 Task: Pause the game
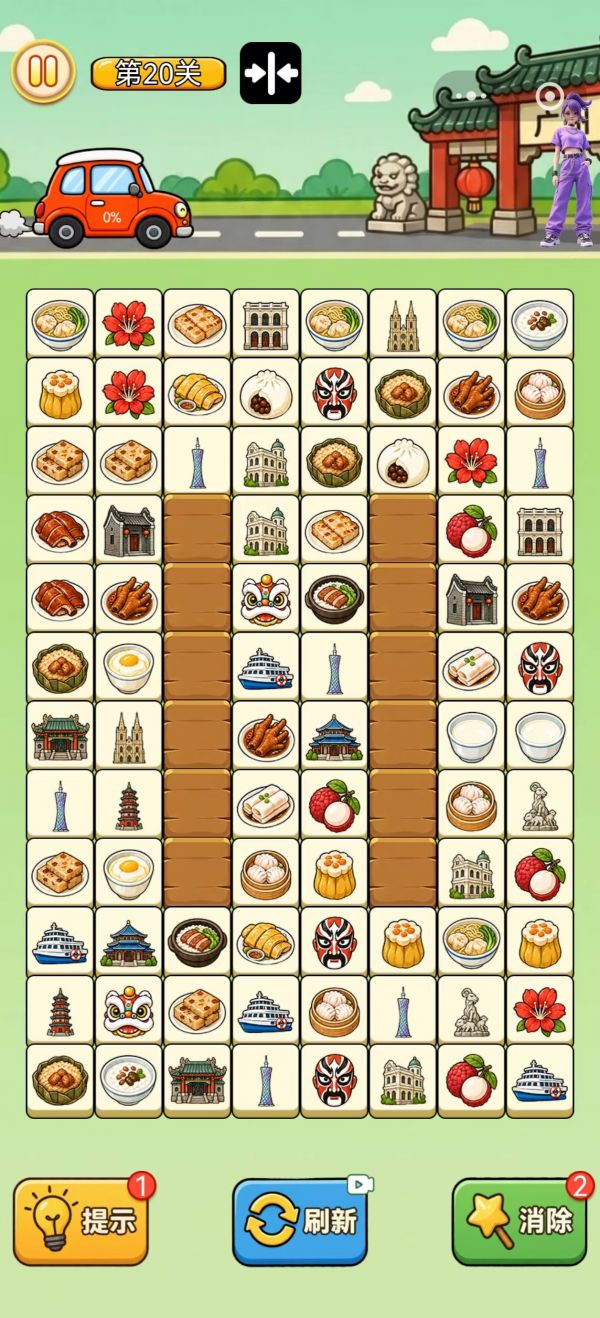pyautogui.click(x=43, y=72)
